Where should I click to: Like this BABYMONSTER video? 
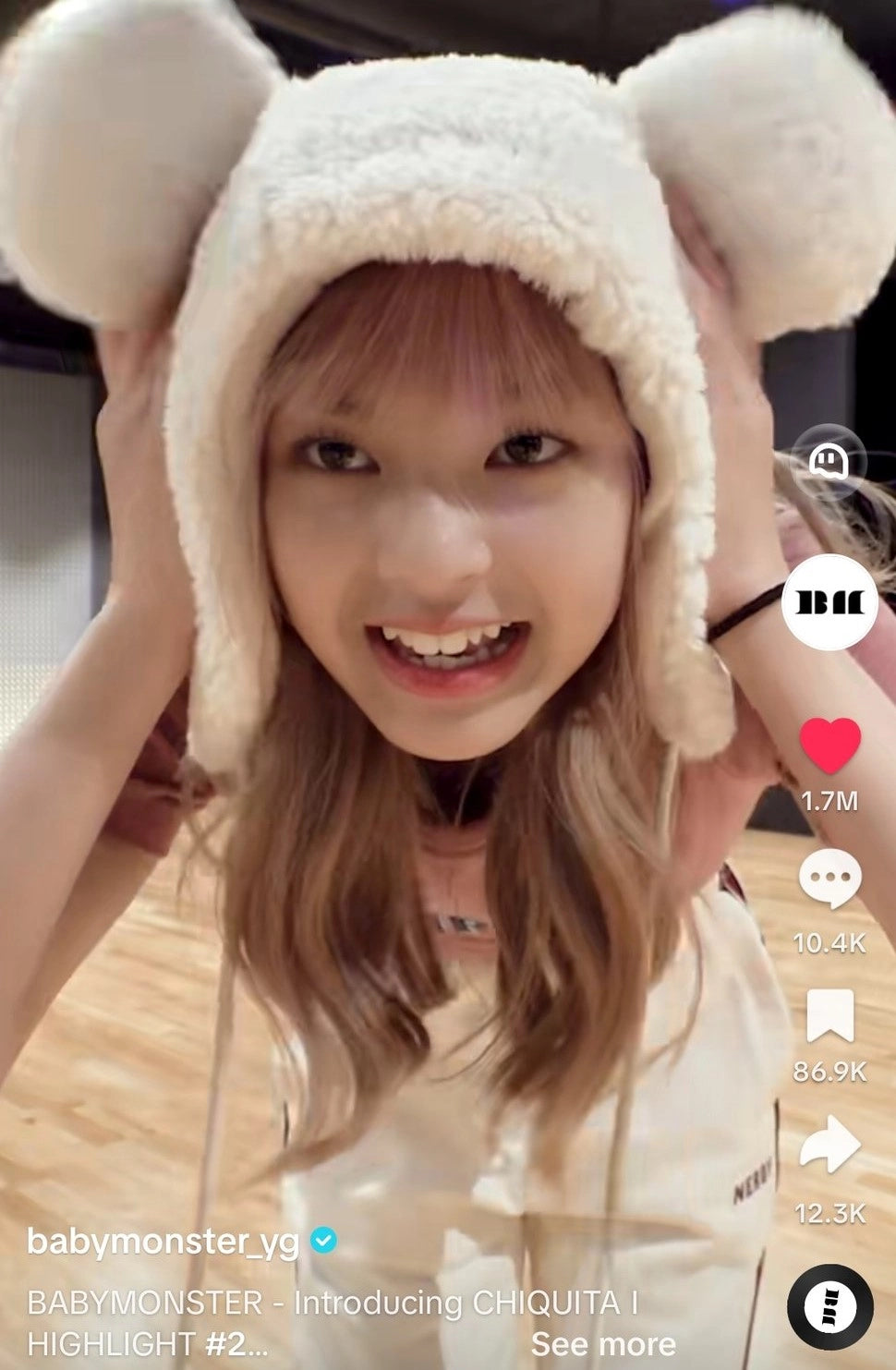(829, 745)
